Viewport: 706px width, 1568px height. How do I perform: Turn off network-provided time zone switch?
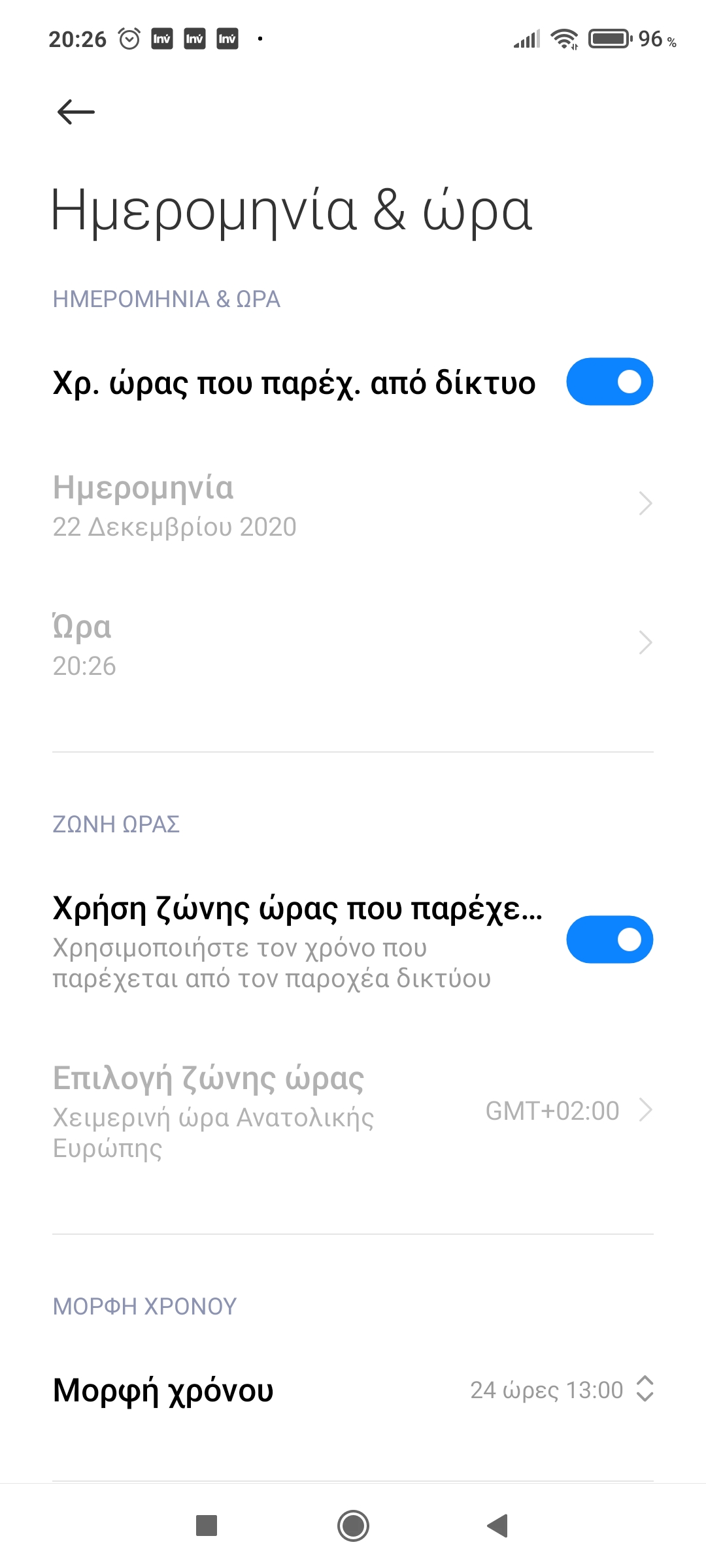(609, 939)
